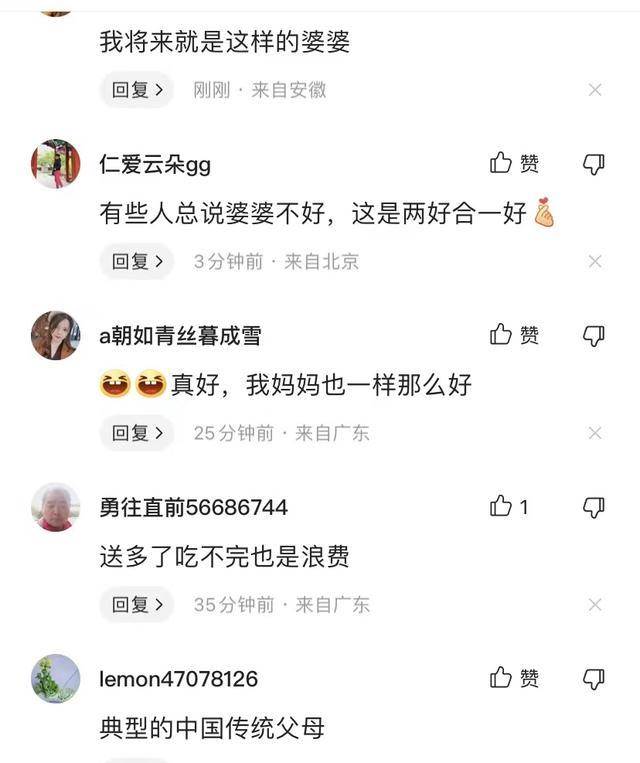Dismiss 勇往直前56686744's comment
Image resolution: width=640 pixels, height=763 pixels.
pyautogui.click(x=595, y=605)
